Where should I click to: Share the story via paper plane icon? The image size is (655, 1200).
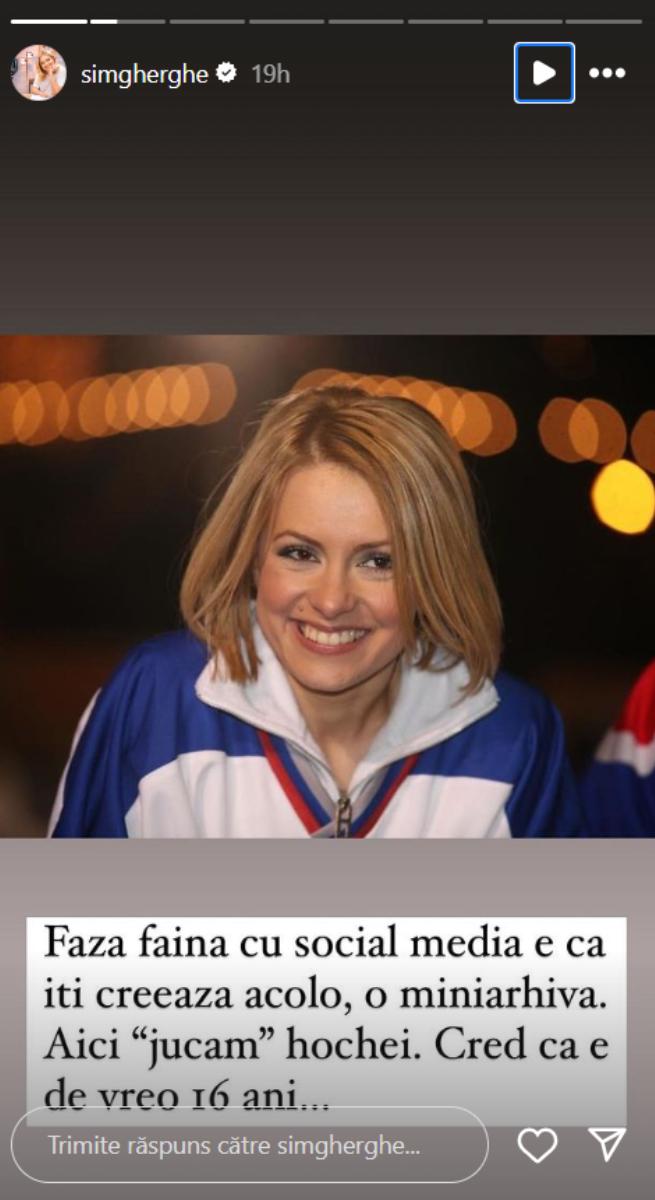click(x=607, y=1144)
